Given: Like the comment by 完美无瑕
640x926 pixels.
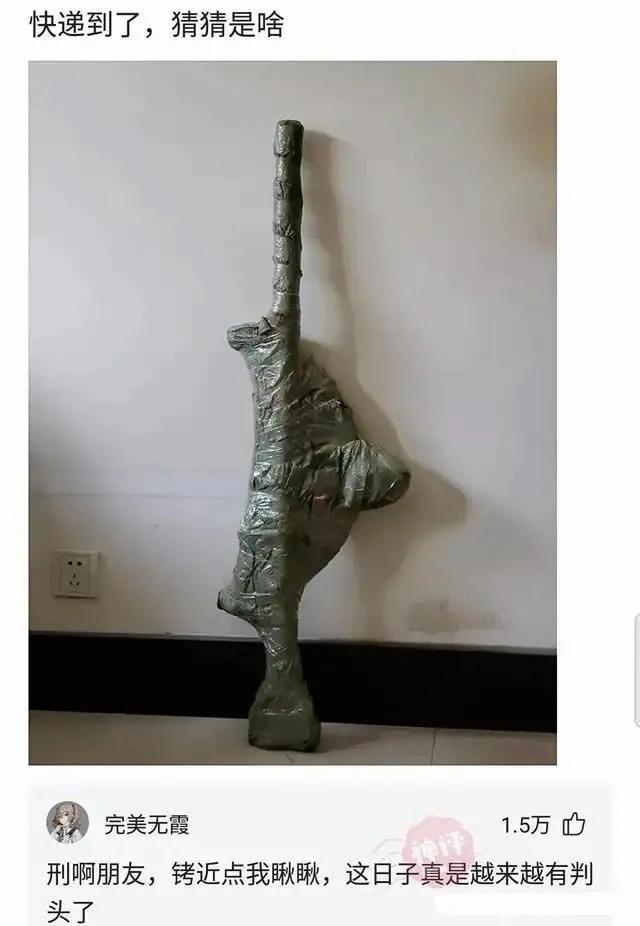Looking at the screenshot, I should point(574,825).
